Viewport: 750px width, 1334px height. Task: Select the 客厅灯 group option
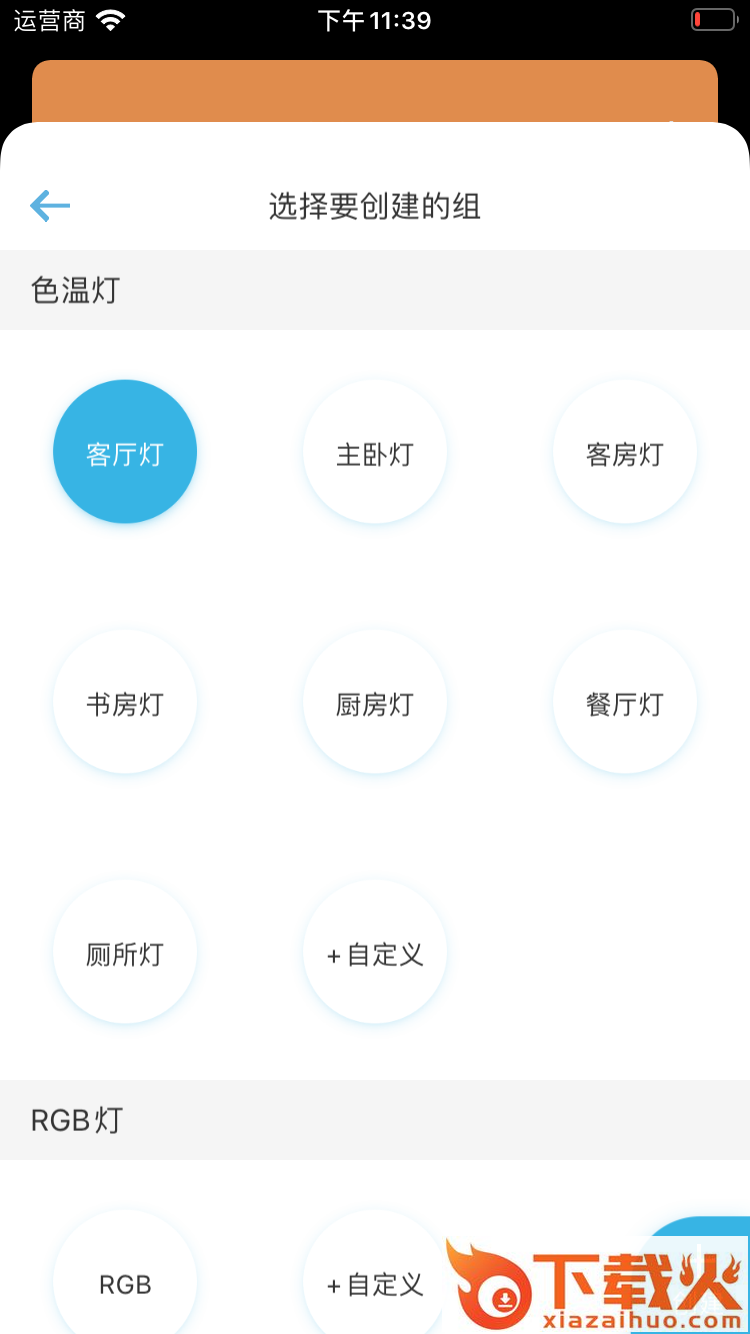(125, 452)
